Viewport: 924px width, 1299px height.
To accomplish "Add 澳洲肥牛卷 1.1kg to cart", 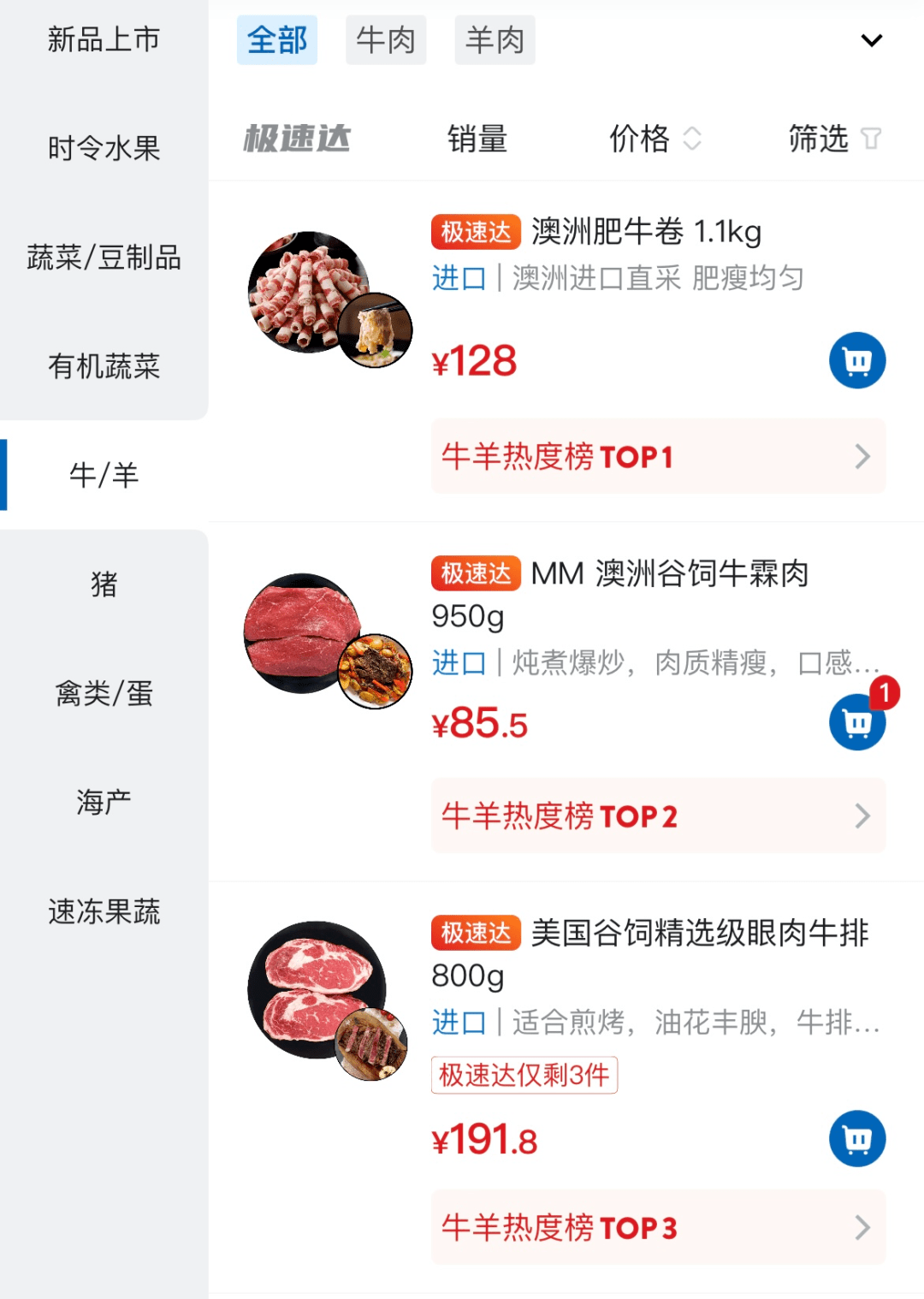I will click(x=857, y=360).
